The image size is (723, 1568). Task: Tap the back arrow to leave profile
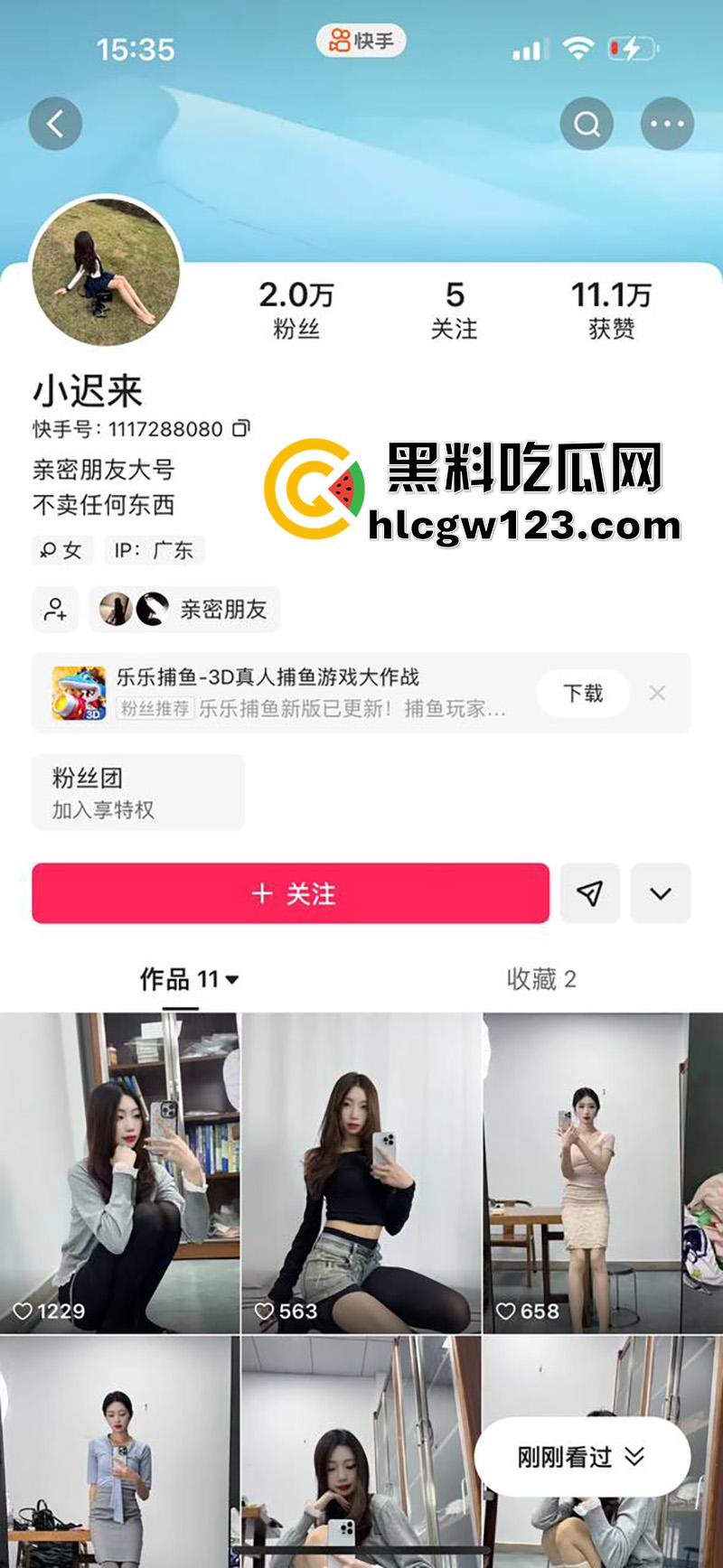57,124
